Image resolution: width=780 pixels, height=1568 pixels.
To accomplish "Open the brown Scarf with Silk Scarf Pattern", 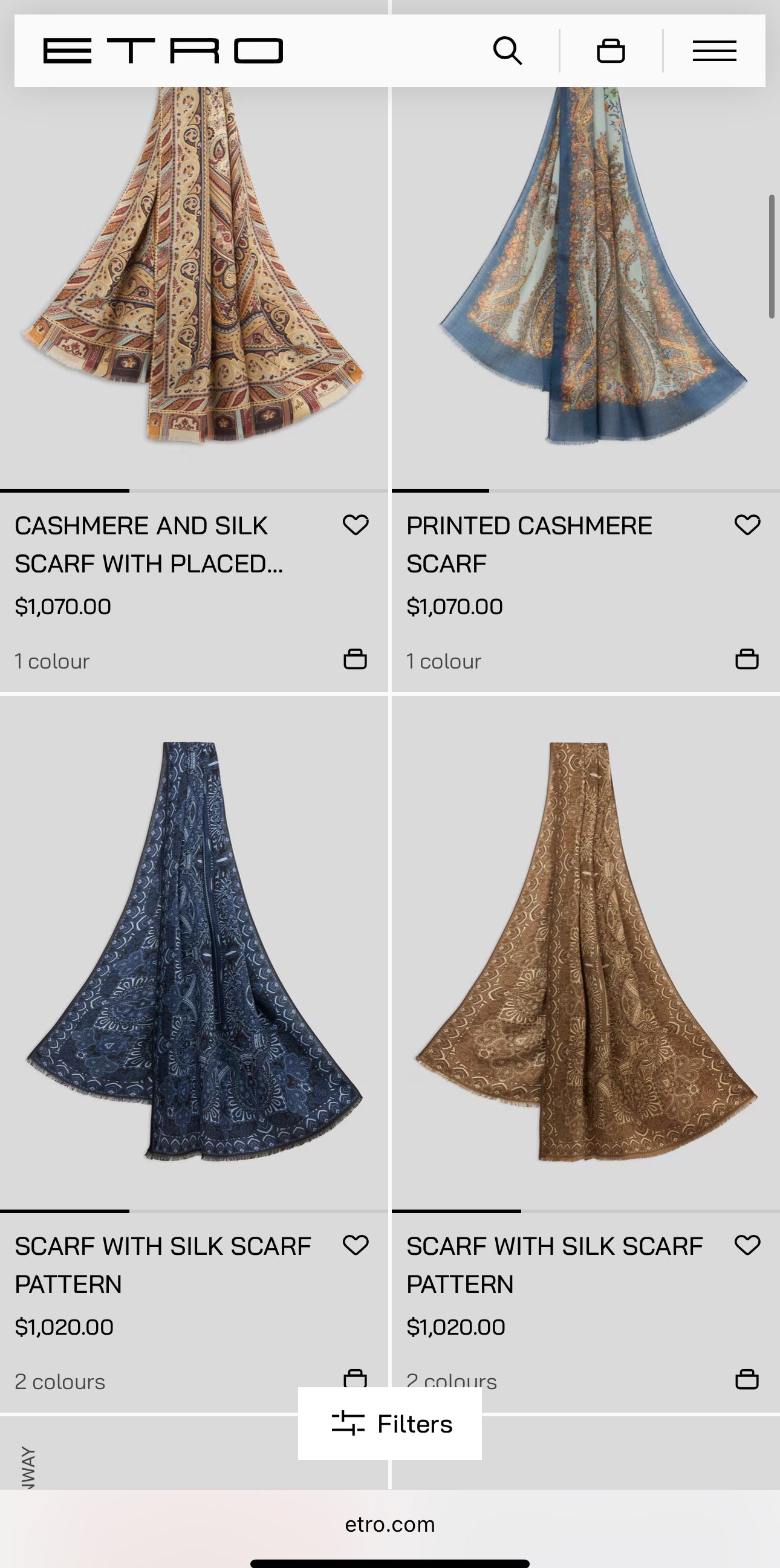I will point(586,950).
